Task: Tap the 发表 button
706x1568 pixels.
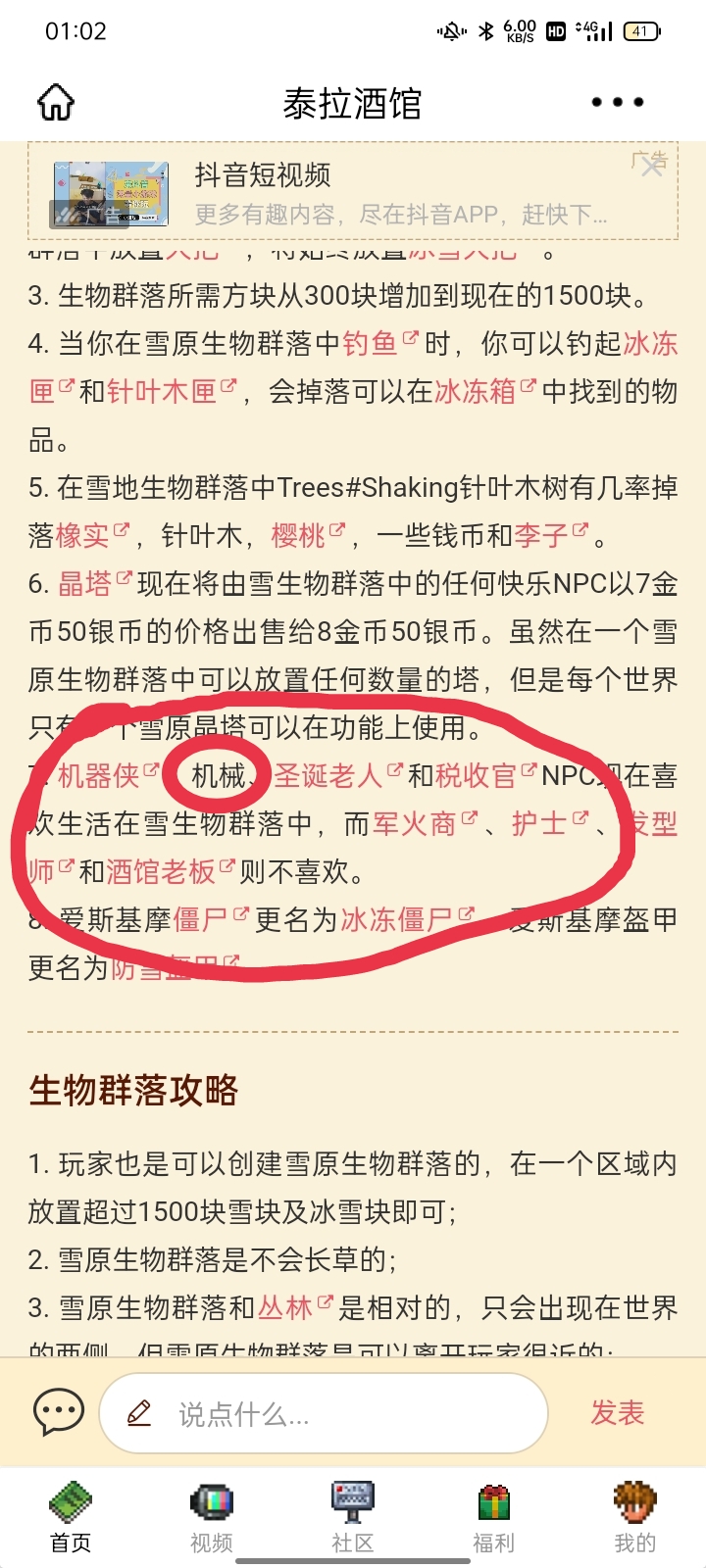Action: [617, 1413]
